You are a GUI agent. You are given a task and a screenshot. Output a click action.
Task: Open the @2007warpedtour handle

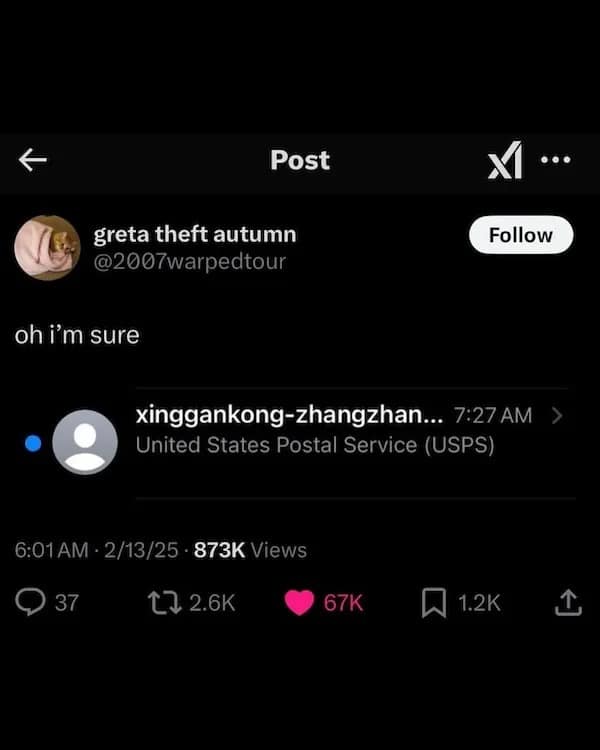tap(189, 262)
